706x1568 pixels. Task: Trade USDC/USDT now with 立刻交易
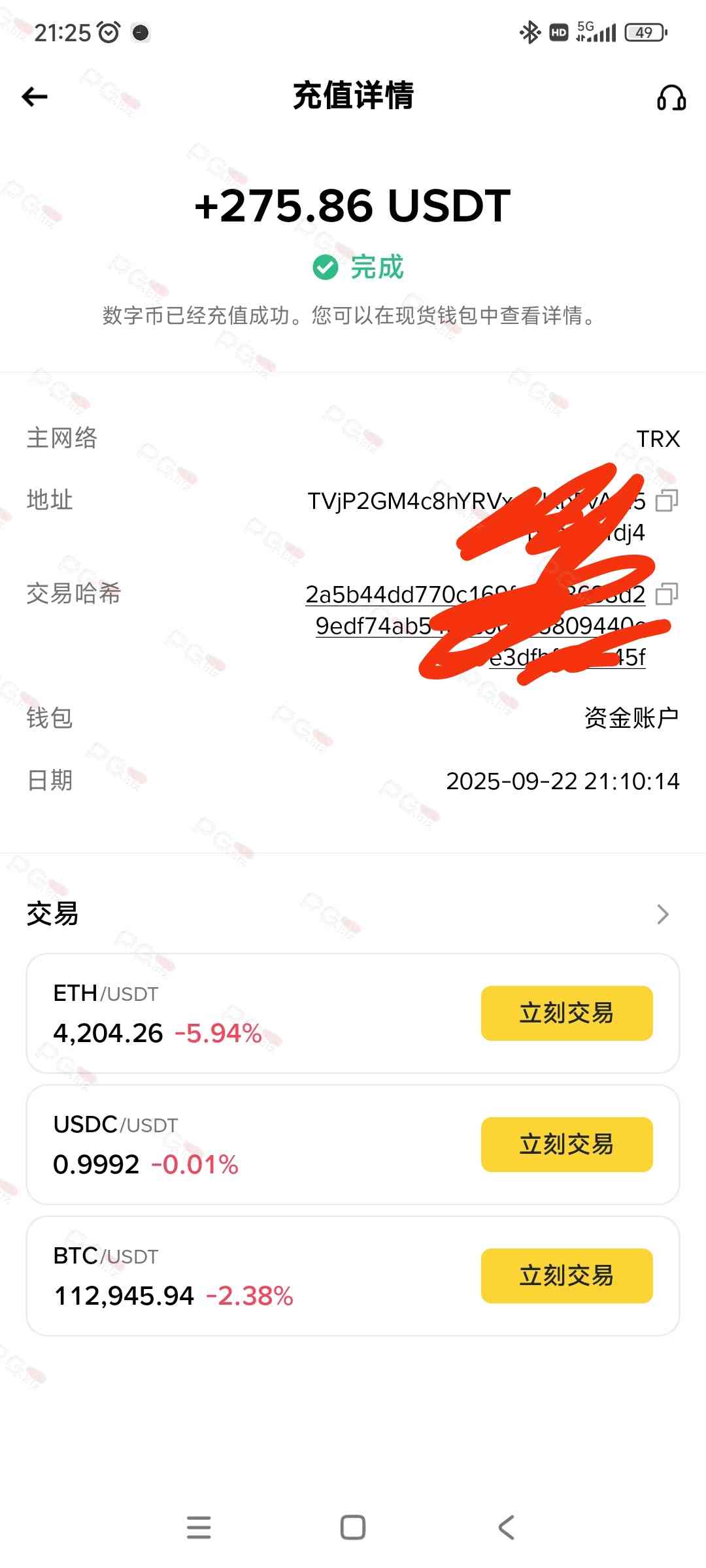[566, 1145]
